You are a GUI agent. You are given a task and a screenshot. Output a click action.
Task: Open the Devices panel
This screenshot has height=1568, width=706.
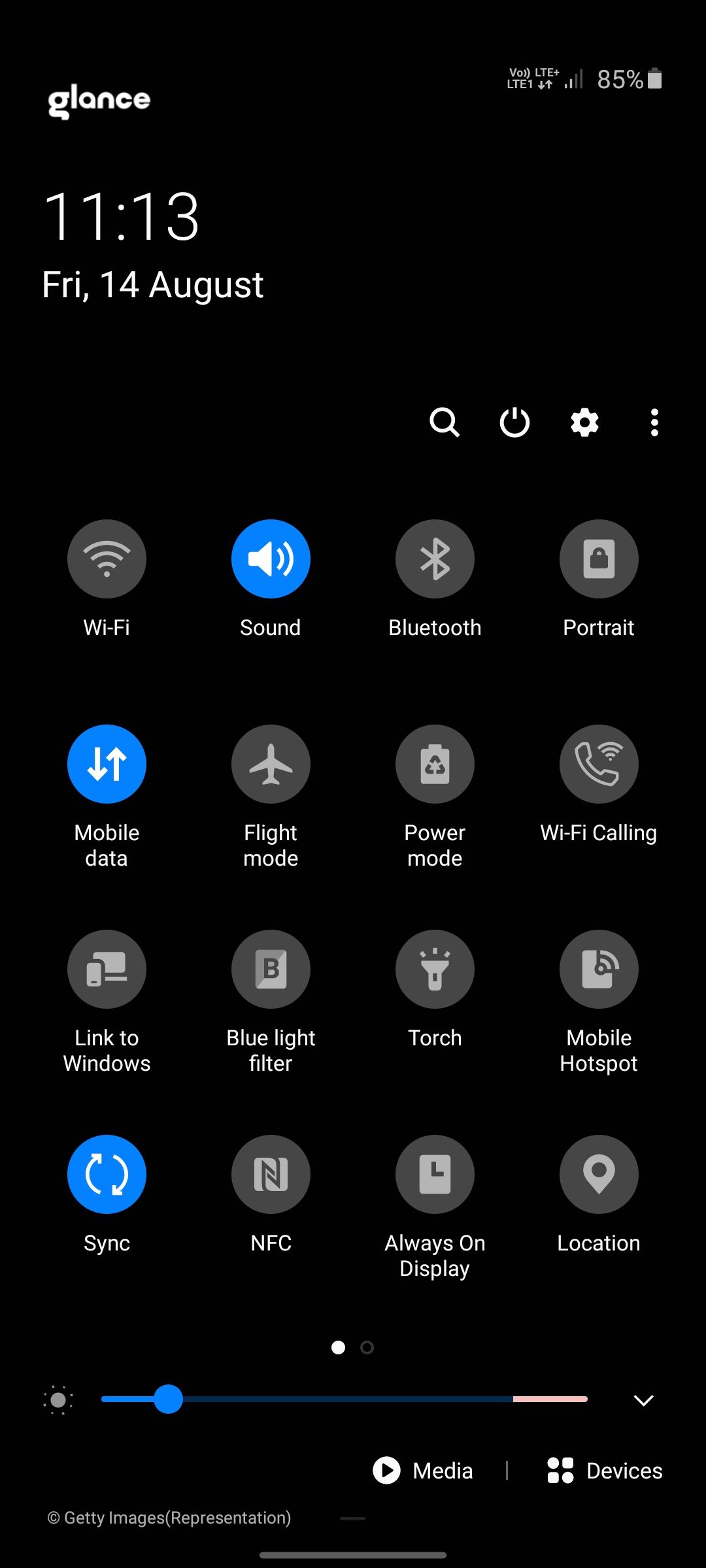(x=605, y=1471)
